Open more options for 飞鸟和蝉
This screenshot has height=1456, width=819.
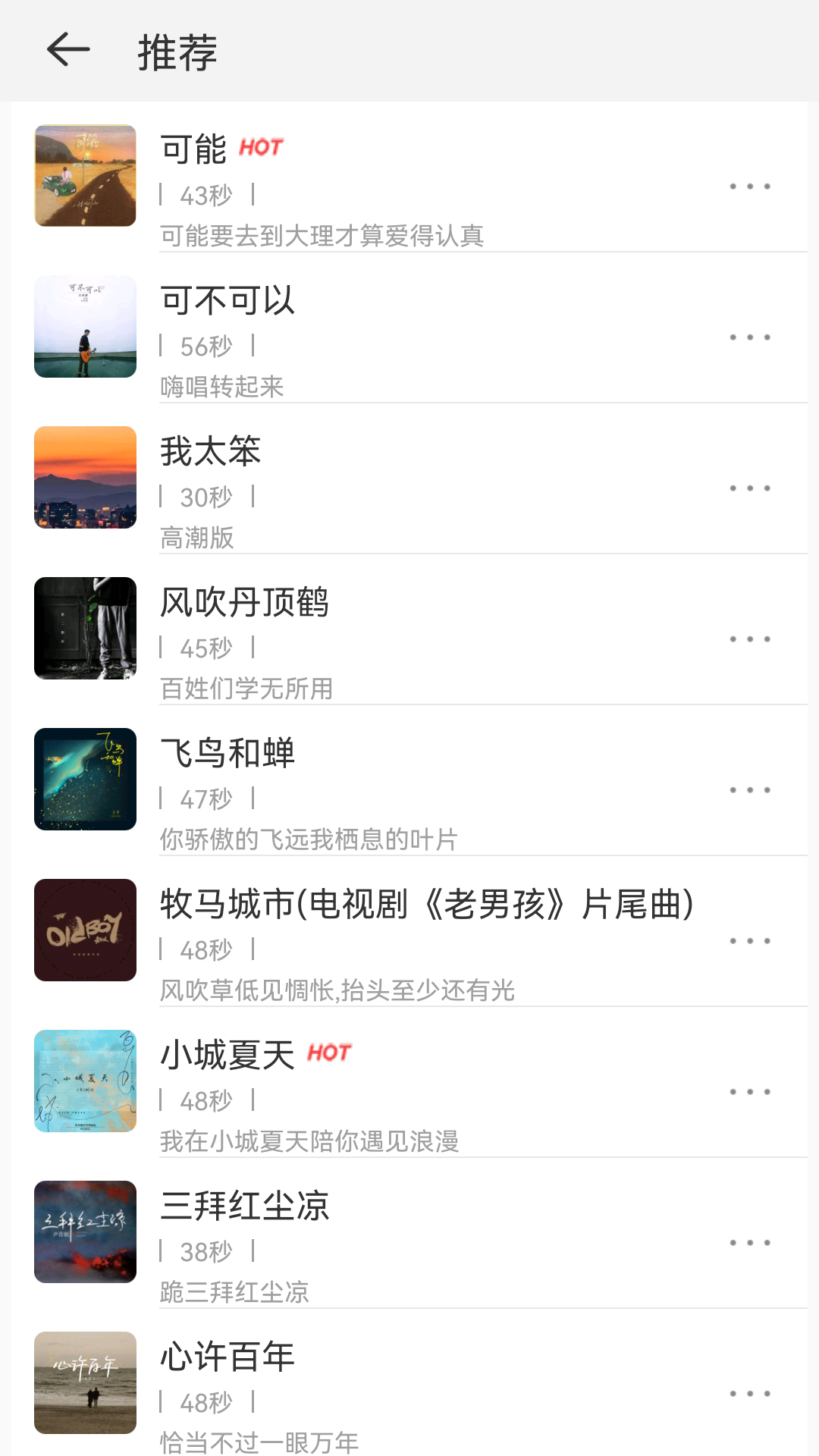click(x=749, y=790)
